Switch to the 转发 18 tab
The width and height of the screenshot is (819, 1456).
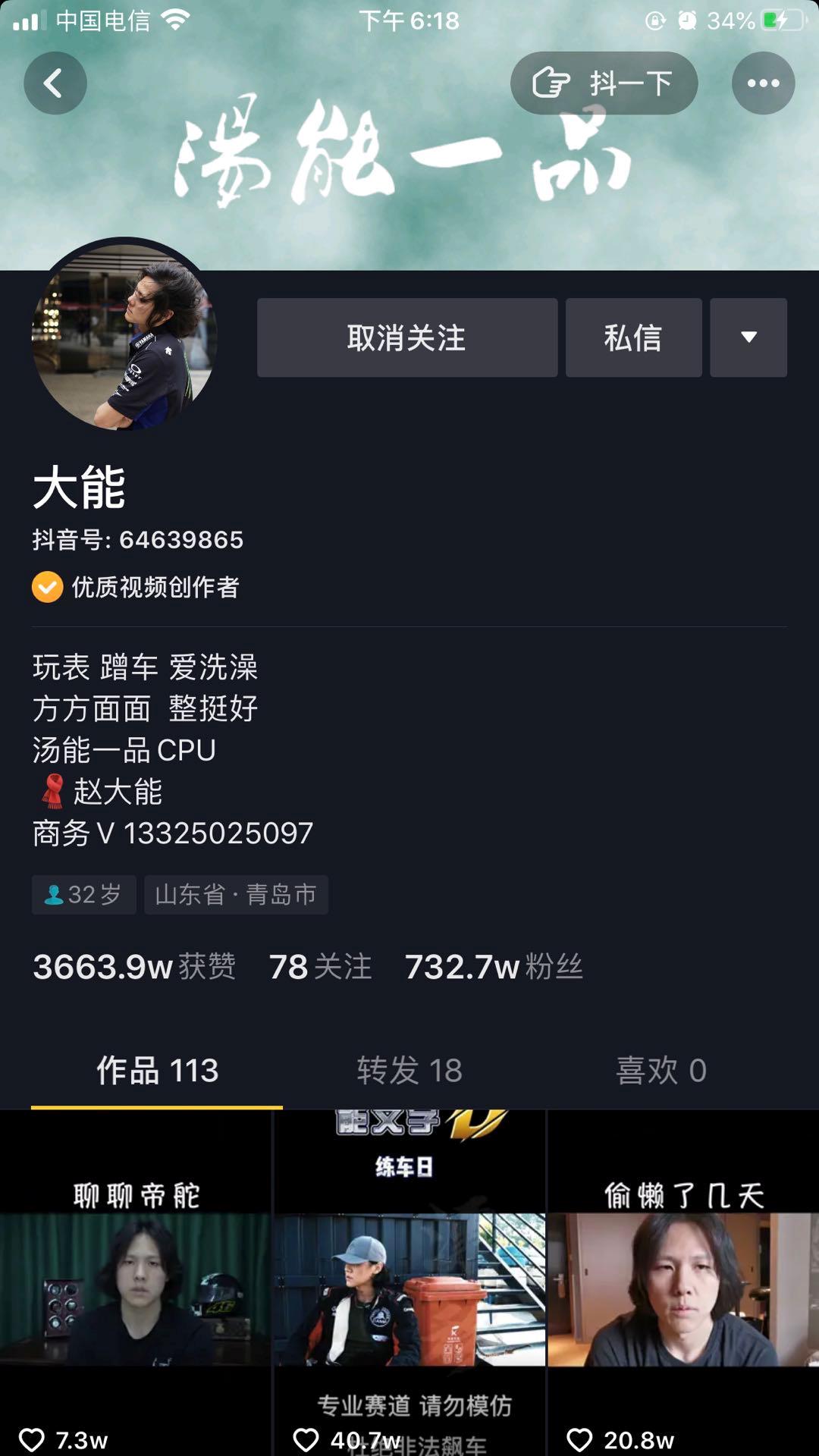[409, 1072]
